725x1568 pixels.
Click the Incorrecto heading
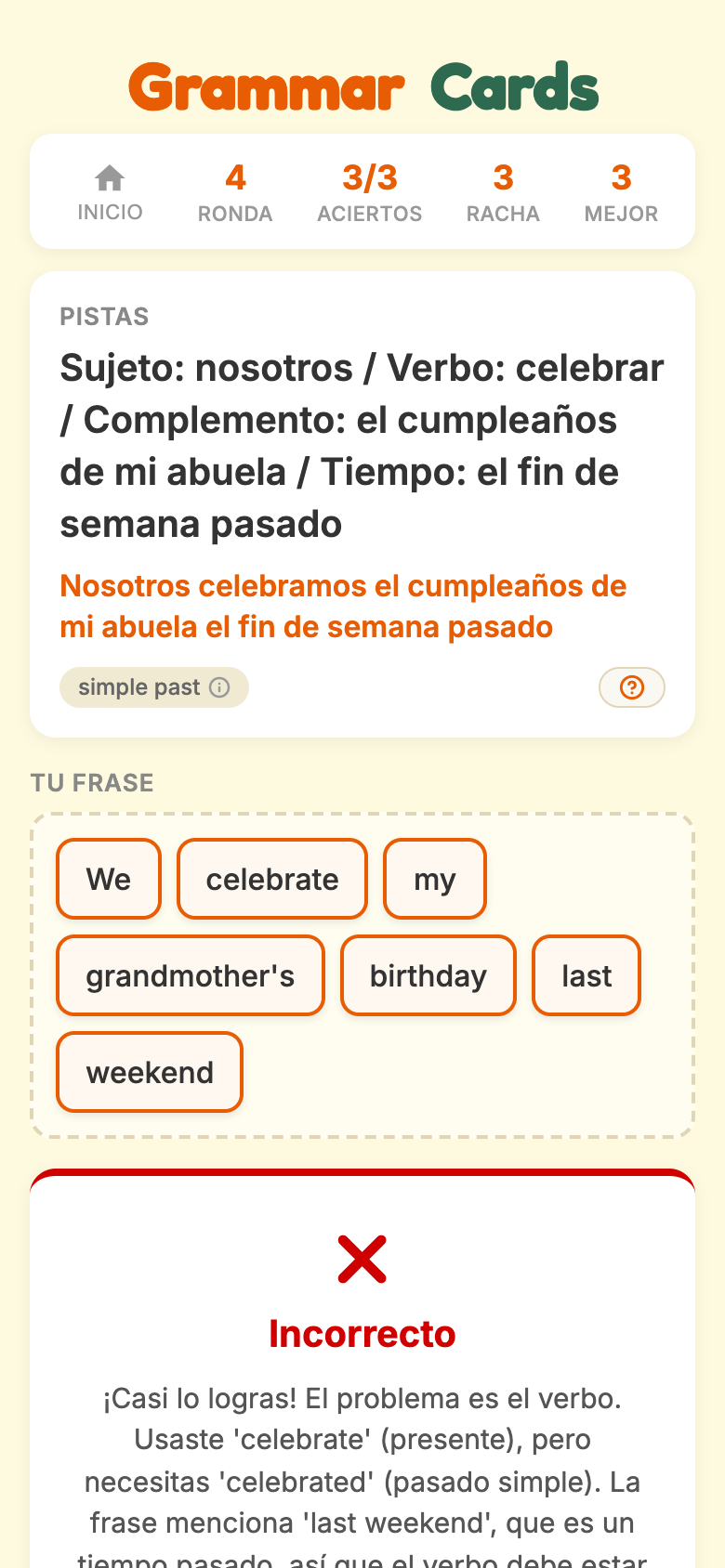pos(362,1333)
